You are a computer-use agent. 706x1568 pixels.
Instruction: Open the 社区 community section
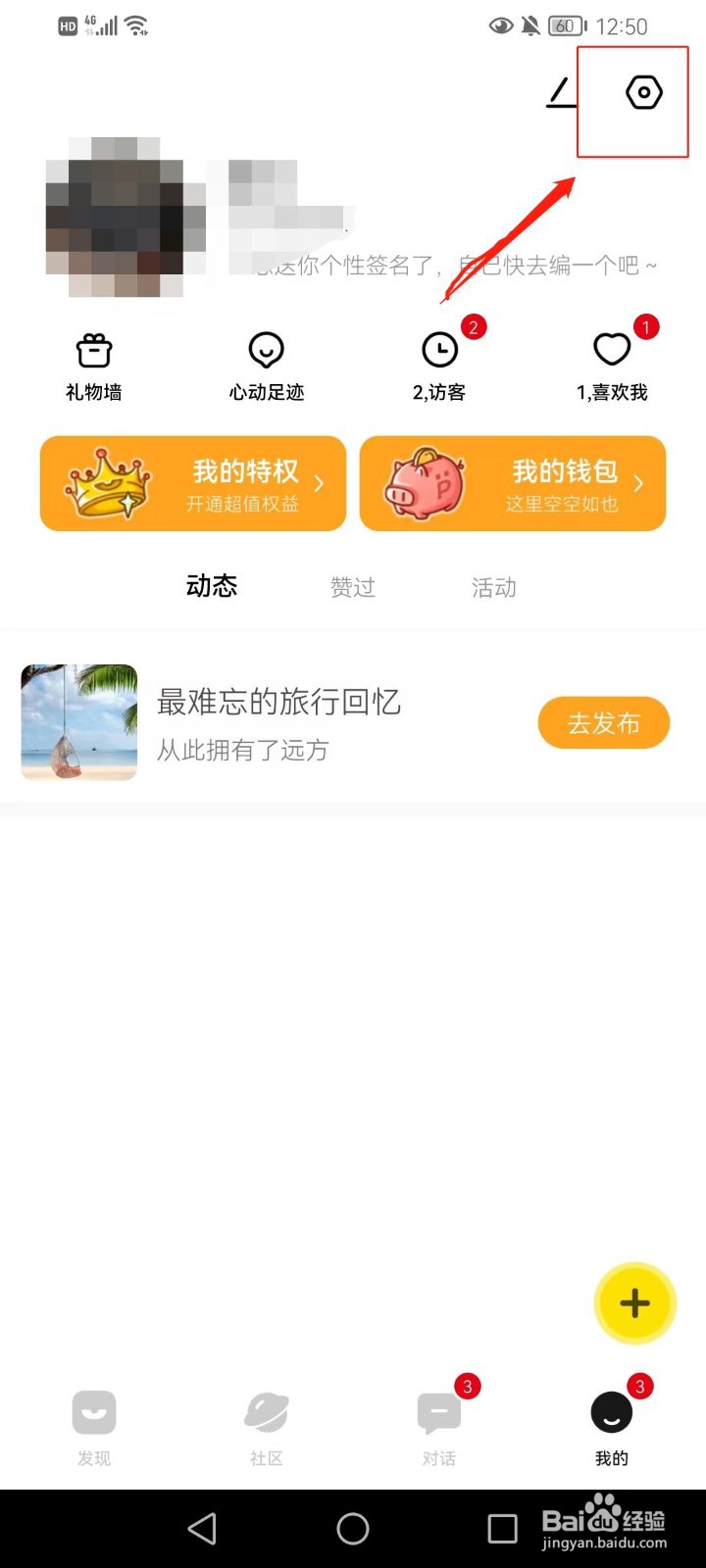pyautogui.click(x=266, y=1421)
